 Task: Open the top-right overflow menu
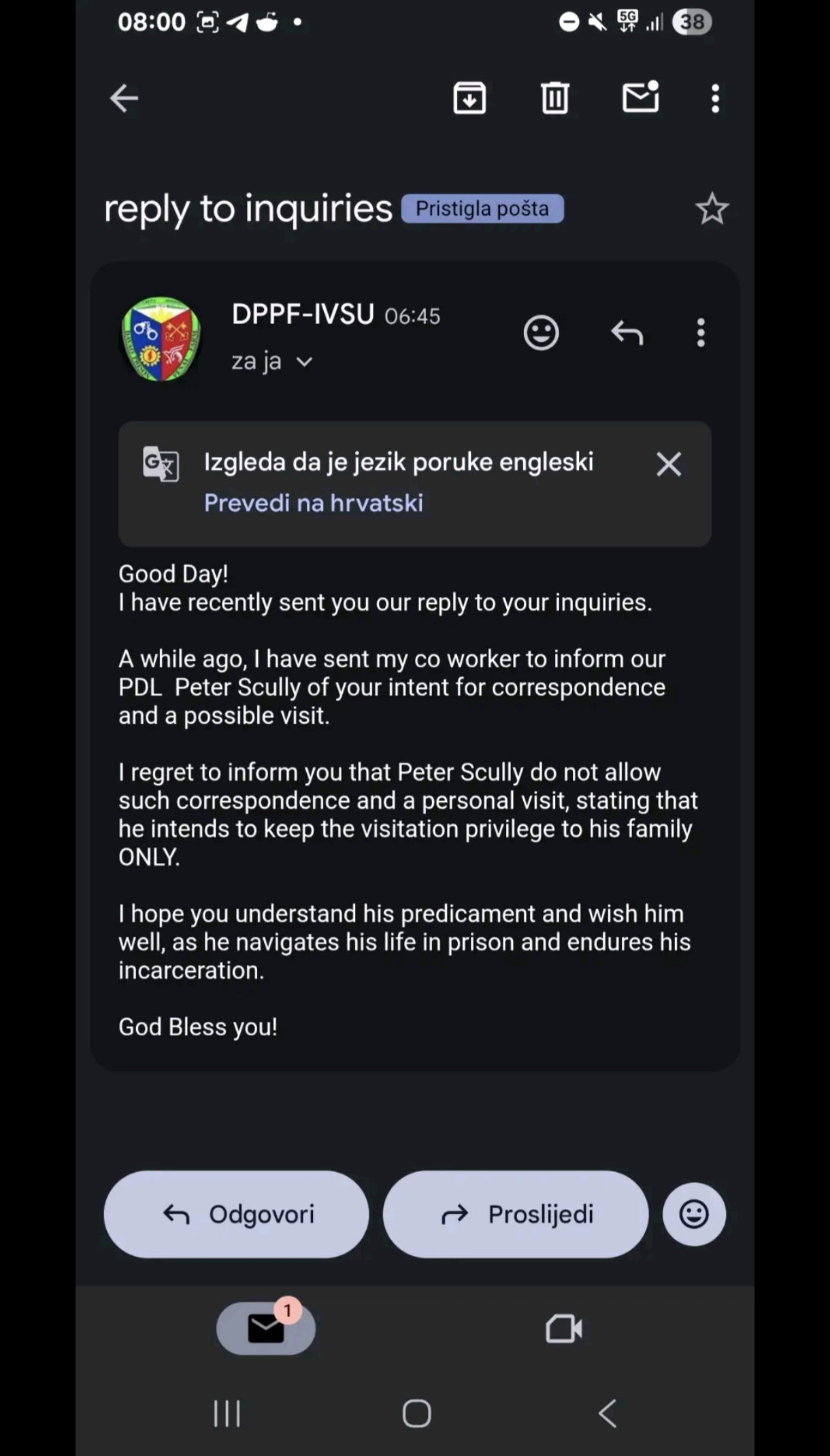click(x=715, y=98)
